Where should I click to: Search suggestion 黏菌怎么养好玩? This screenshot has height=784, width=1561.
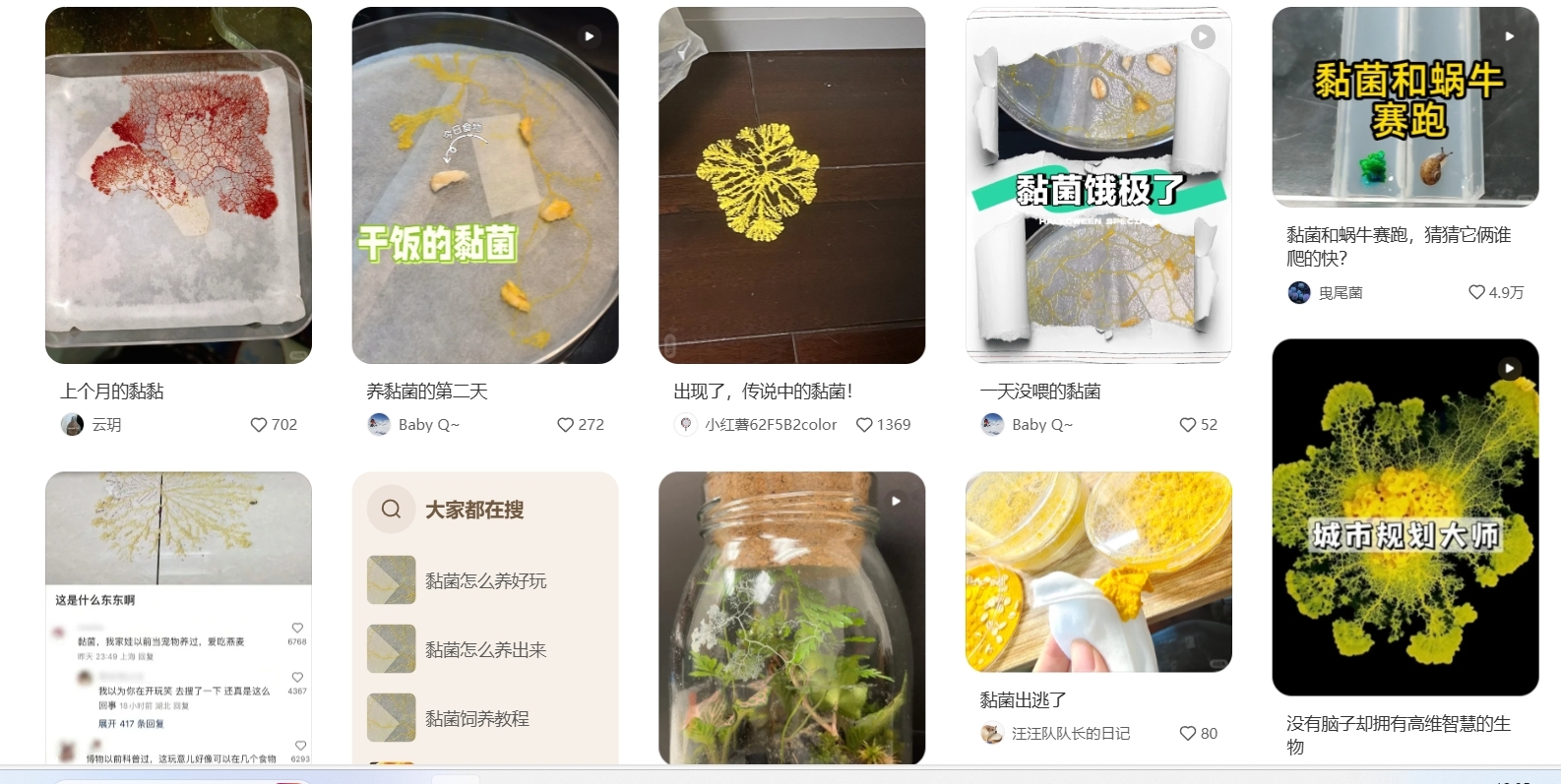pyautogui.click(x=485, y=581)
